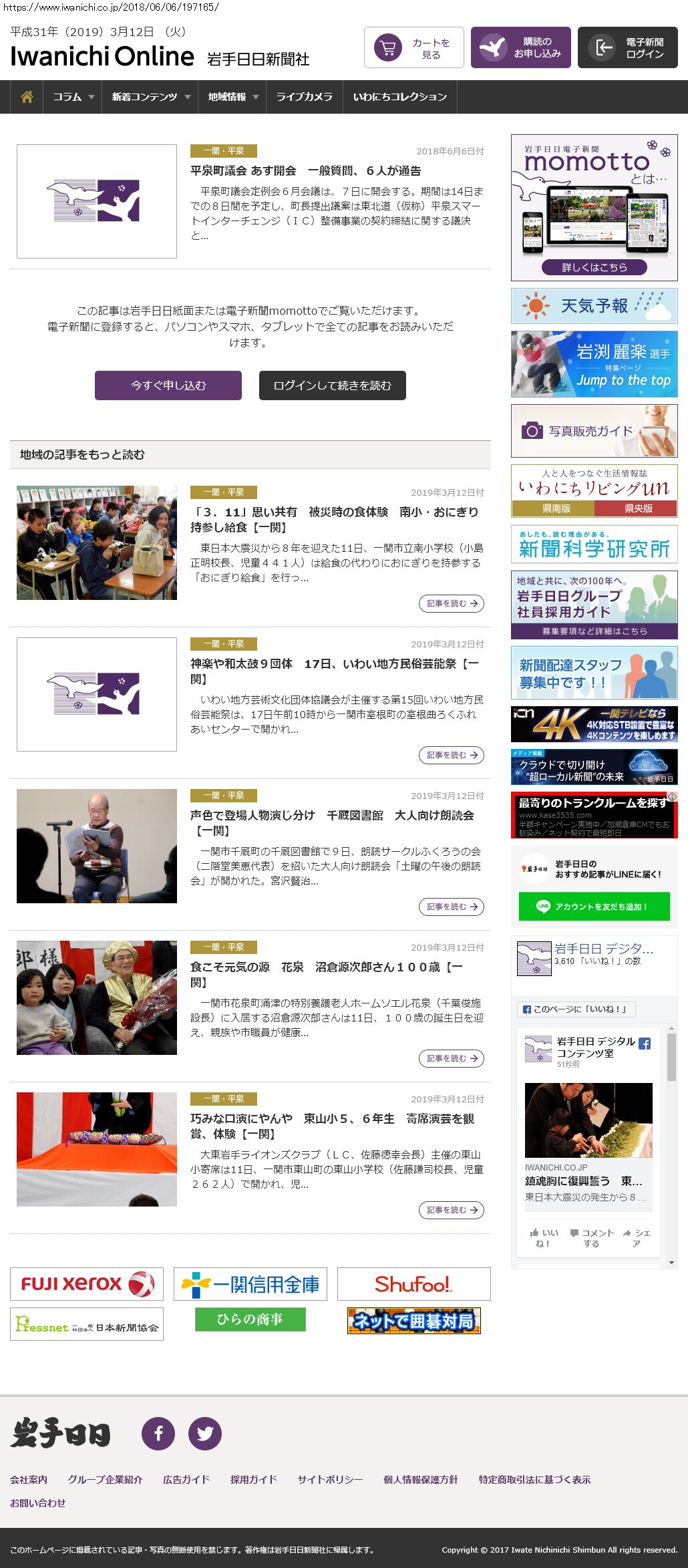The width and height of the screenshot is (688, 1568).
Task: Tap 記事を読む for 神楽や和太鼓9団体 article
Action: coord(451,755)
